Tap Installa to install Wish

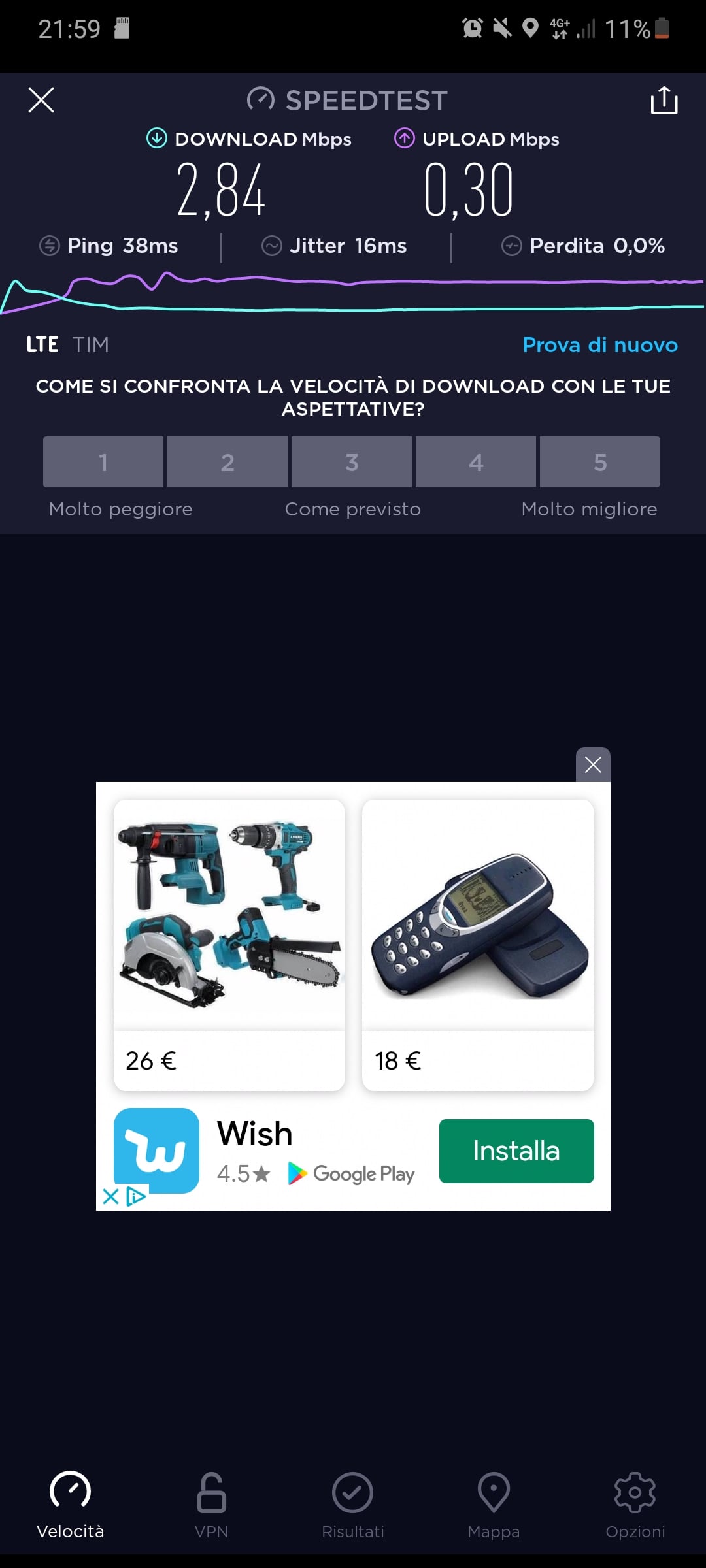point(516,1151)
